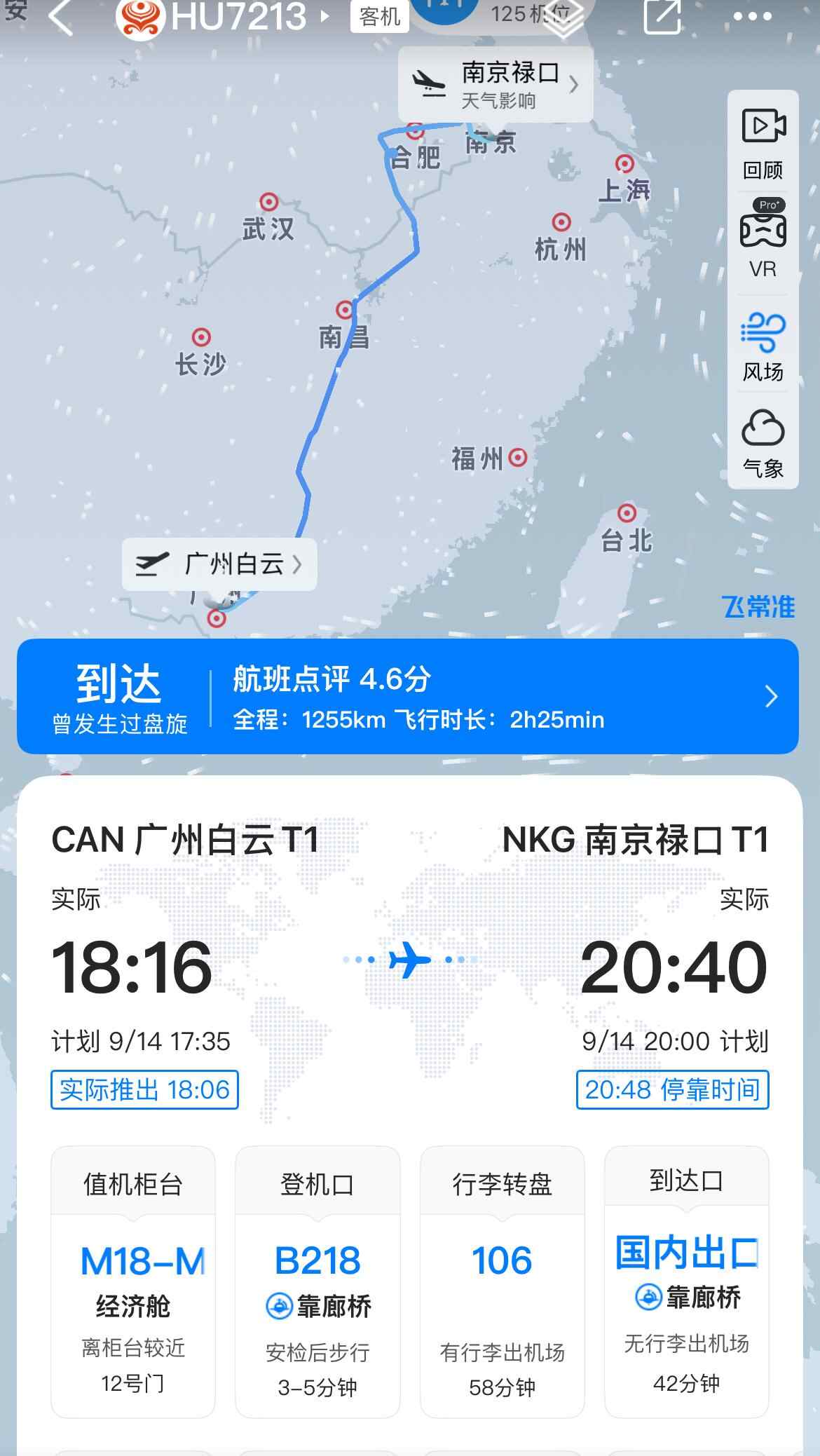820x1456 pixels.
Task: Open Guangzhou Baiyun departure airport details
Action: tap(219, 564)
